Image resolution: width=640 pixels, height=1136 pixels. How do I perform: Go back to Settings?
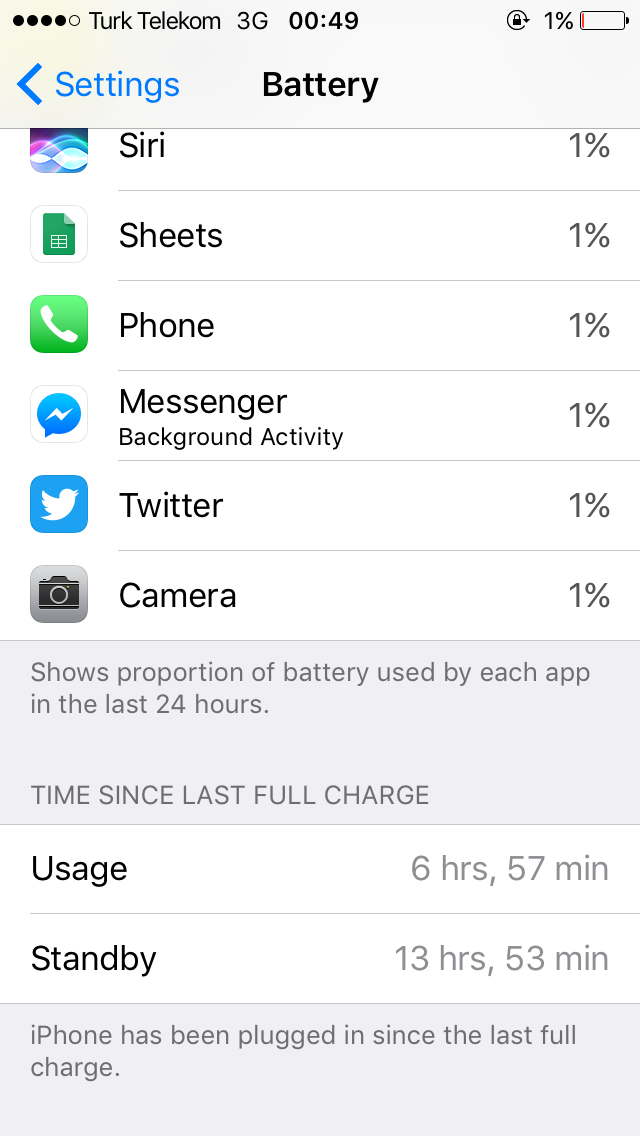point(98,85)
